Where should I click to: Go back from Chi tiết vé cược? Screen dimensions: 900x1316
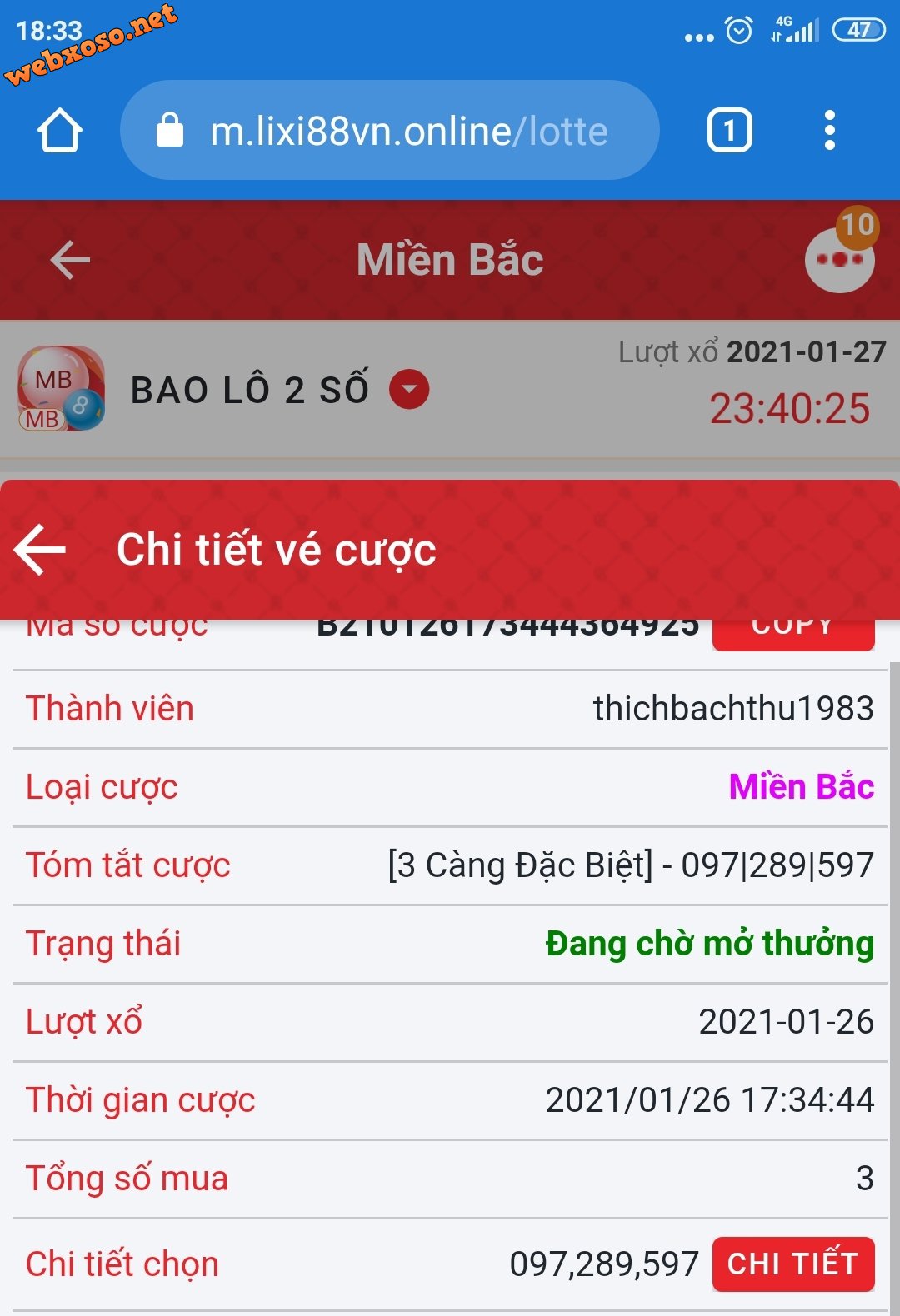[40, 550]
